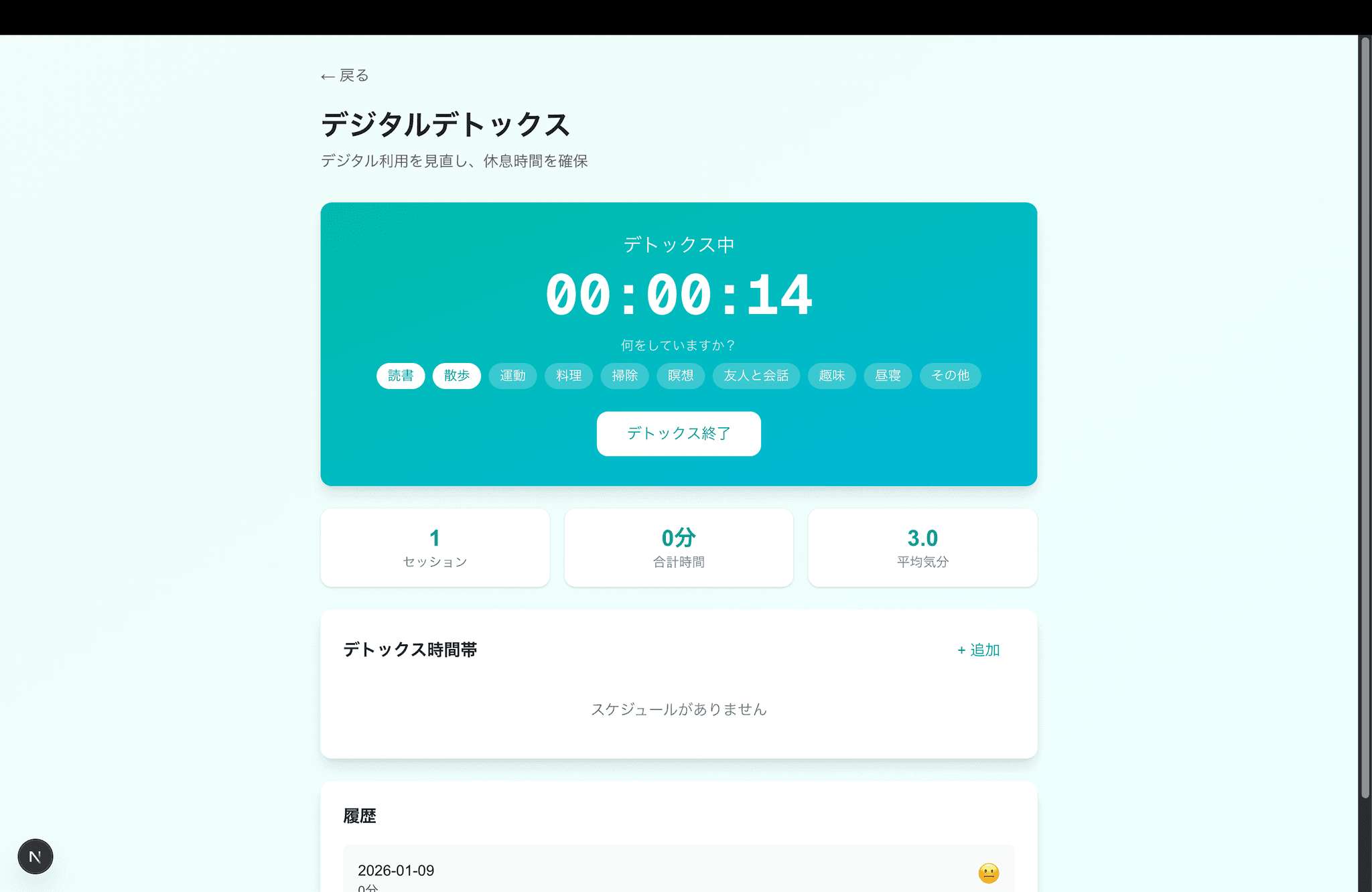The height and width of the screenshot is (892, 1372).
Task: Open the Next.js dev tools badge
Action: pyautogui.click(x=36, y=857)
